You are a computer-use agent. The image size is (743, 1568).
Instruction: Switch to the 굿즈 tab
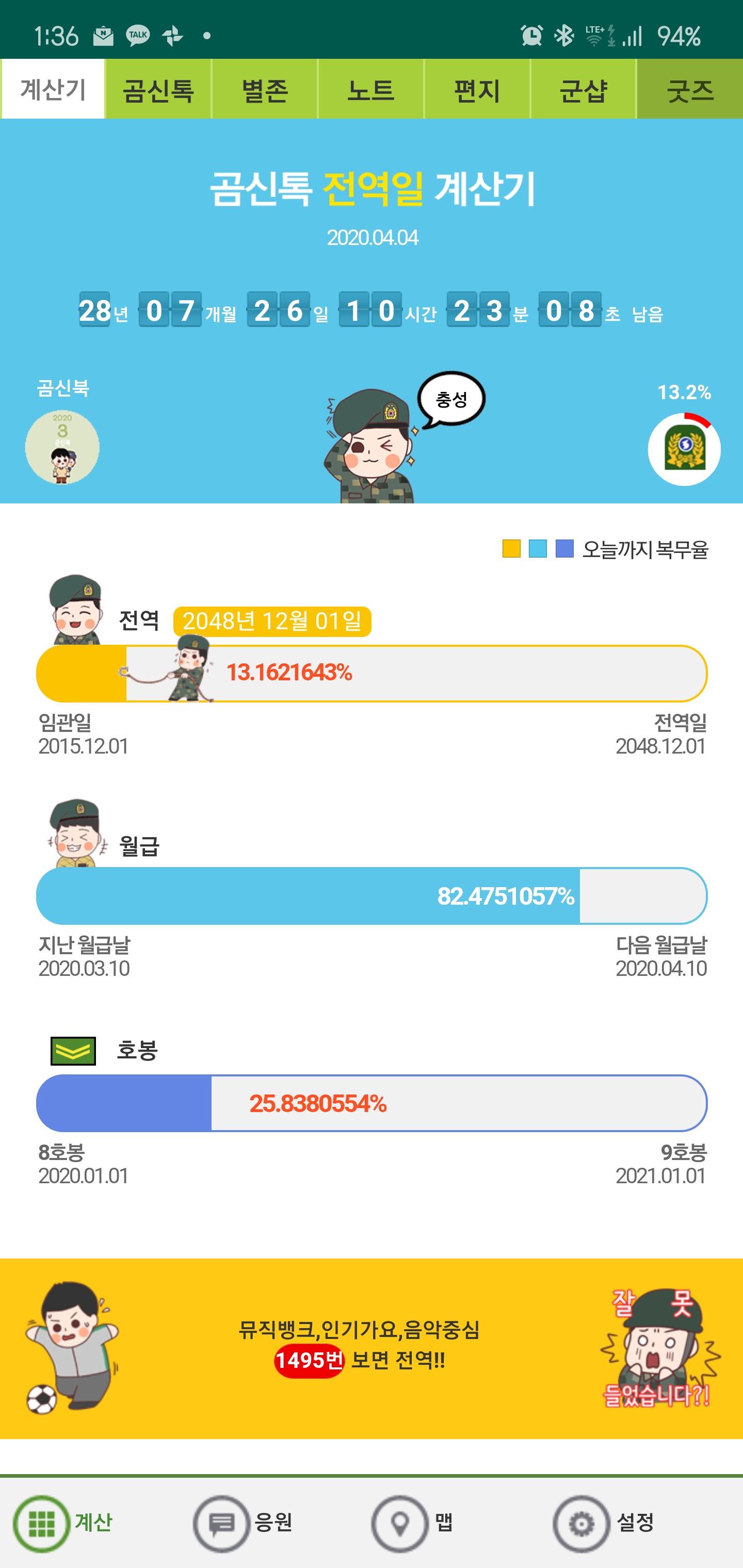[689, 89]
